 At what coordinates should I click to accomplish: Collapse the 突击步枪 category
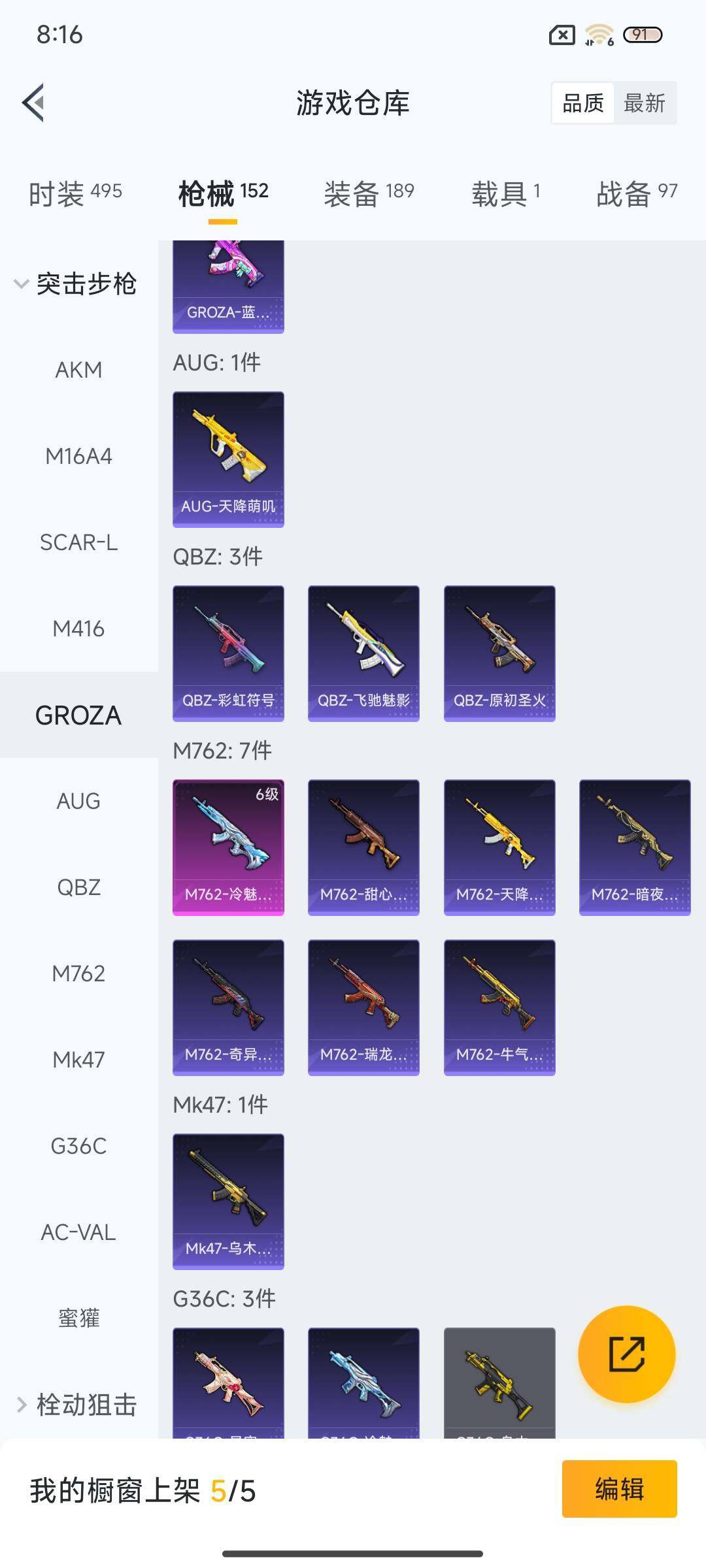tap(75, 284)
